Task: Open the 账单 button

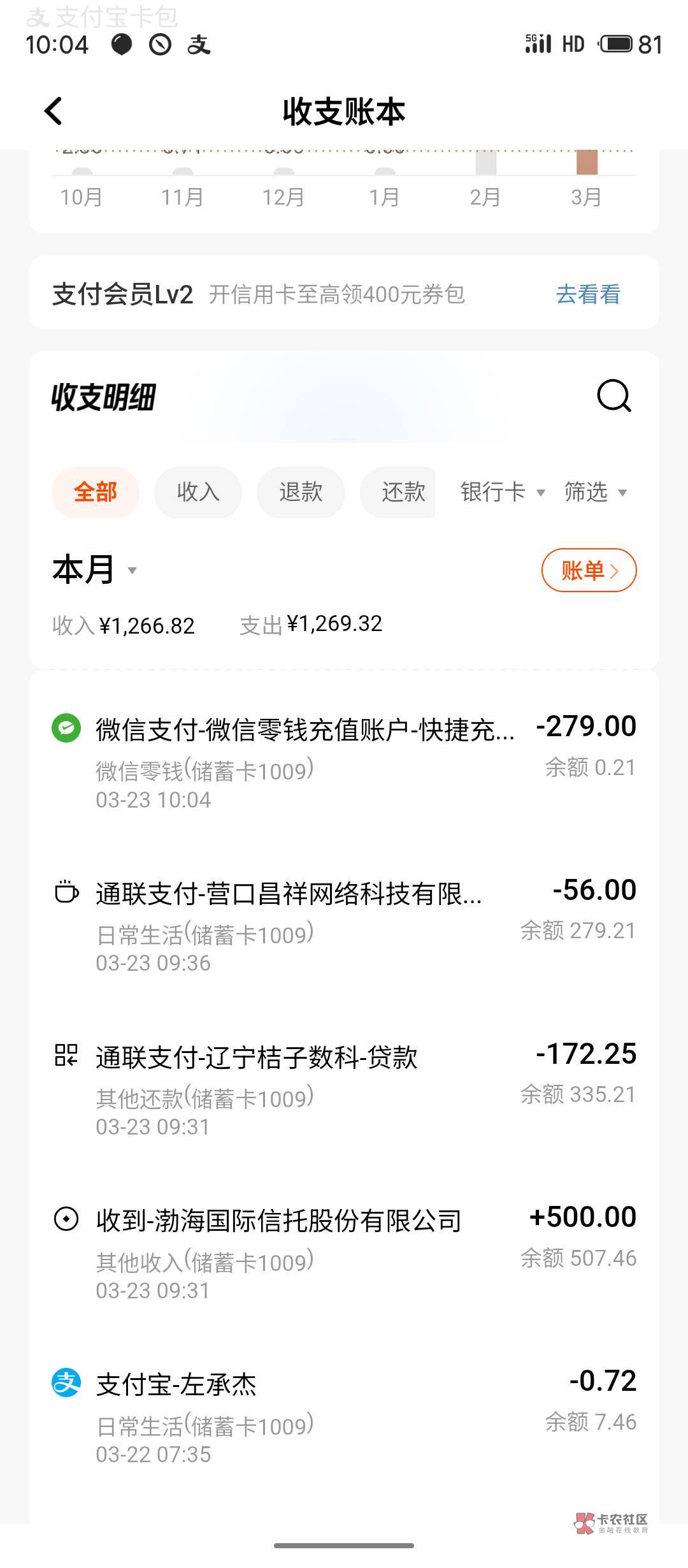Action: coord(589,570)
